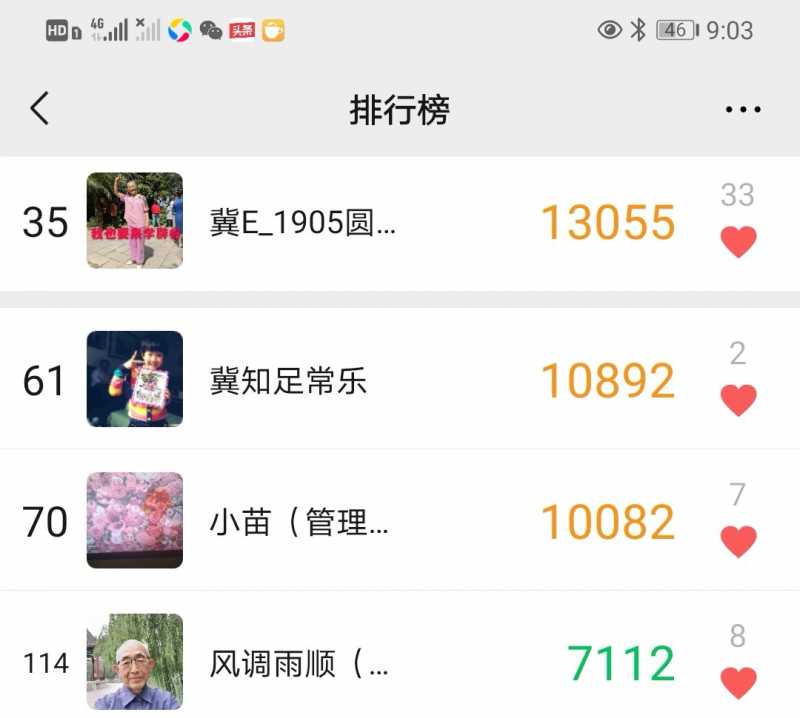This screenshot has height=718, width=800.
Task: Go back from the 排行榜 page
Action: pos(40,108)
